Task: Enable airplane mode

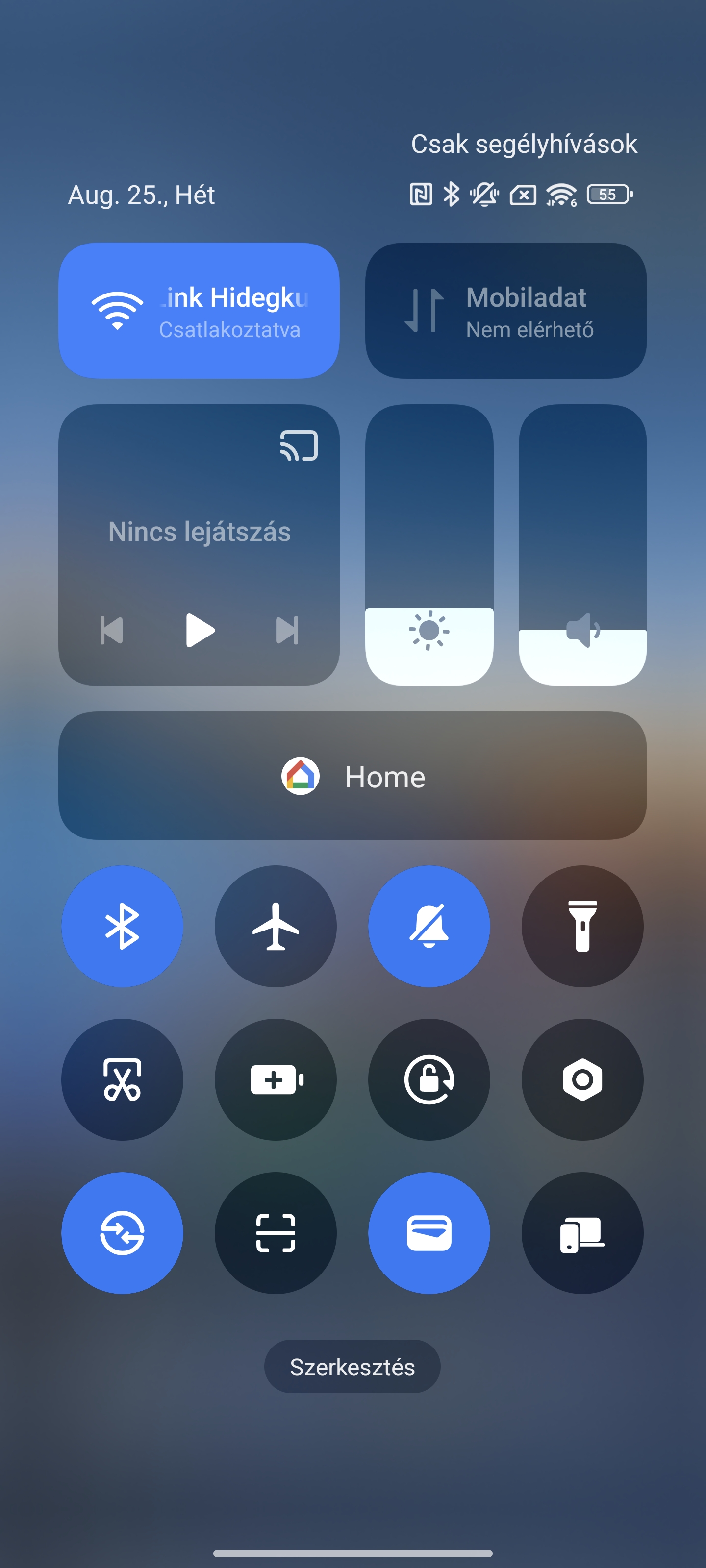Action: [x=276, y=926]
